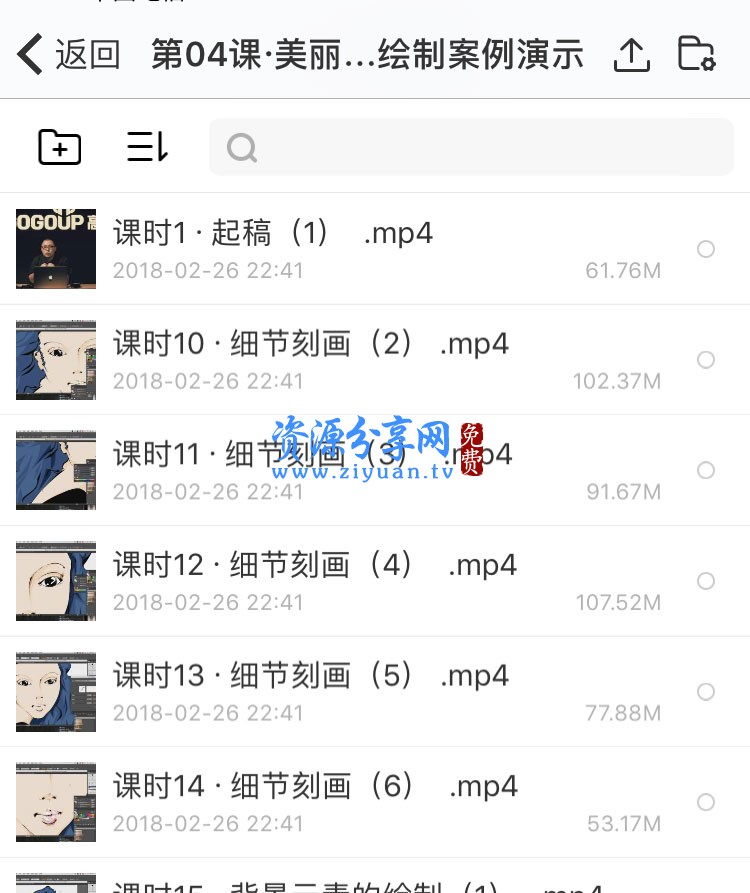This screenshot has width=750, height=893.
Task: Select the circle for 课时11·细节刻画（3）
Action: pyautogui.click(x=707, y=470)
